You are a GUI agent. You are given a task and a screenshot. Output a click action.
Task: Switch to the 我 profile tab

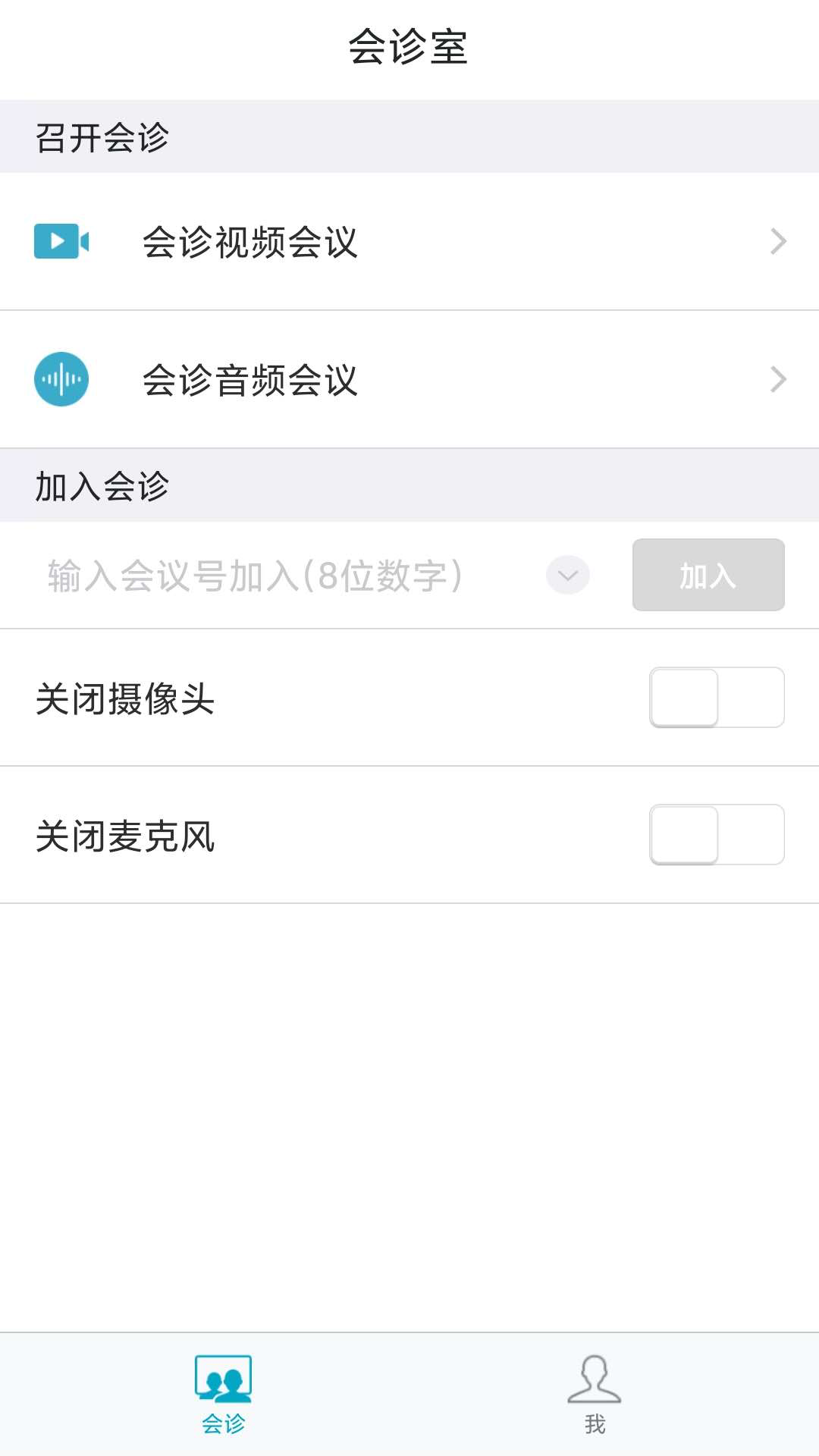tap(595, 1394)
